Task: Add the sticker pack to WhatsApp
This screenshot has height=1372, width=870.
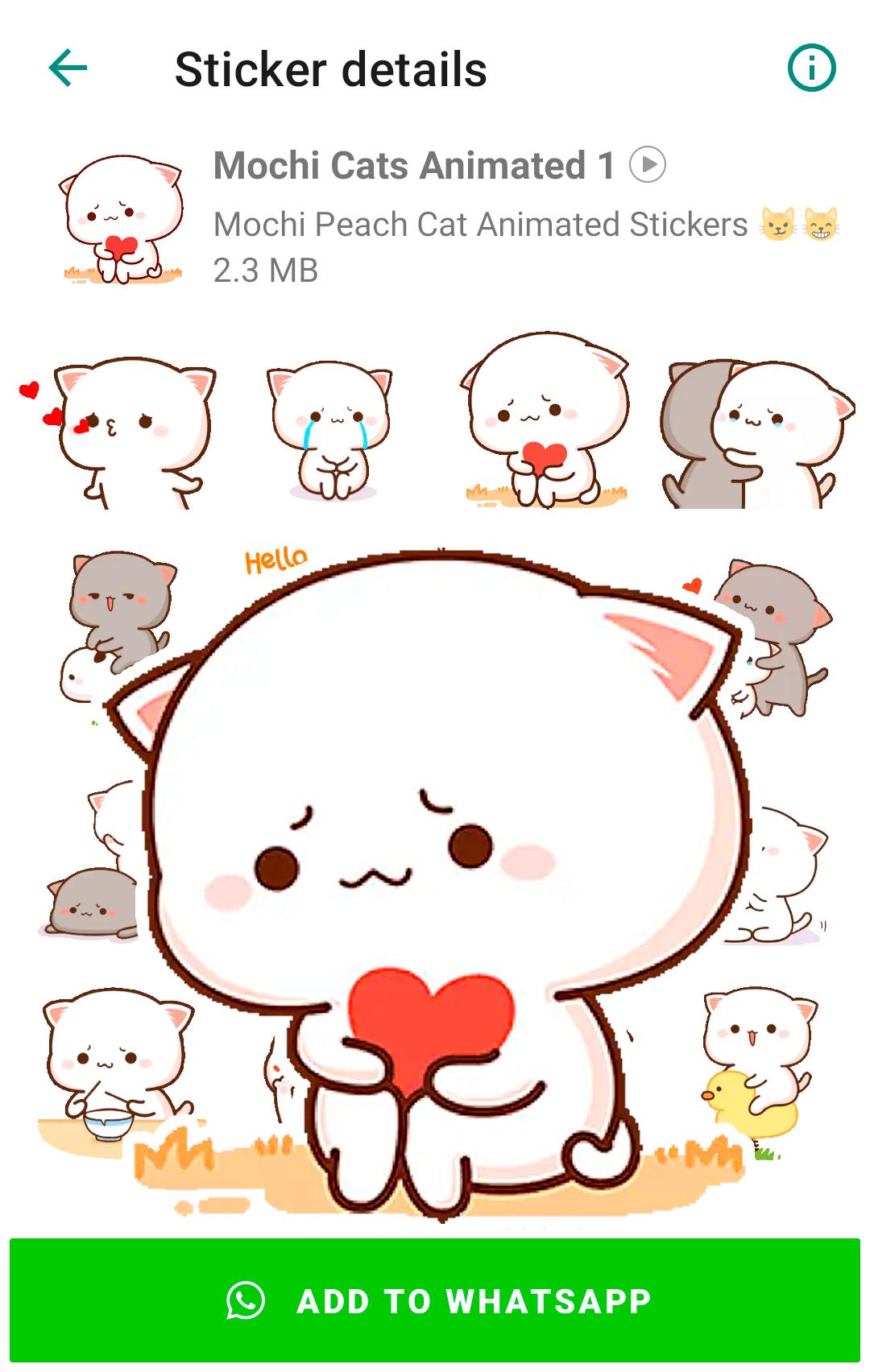Action: 435,1300
